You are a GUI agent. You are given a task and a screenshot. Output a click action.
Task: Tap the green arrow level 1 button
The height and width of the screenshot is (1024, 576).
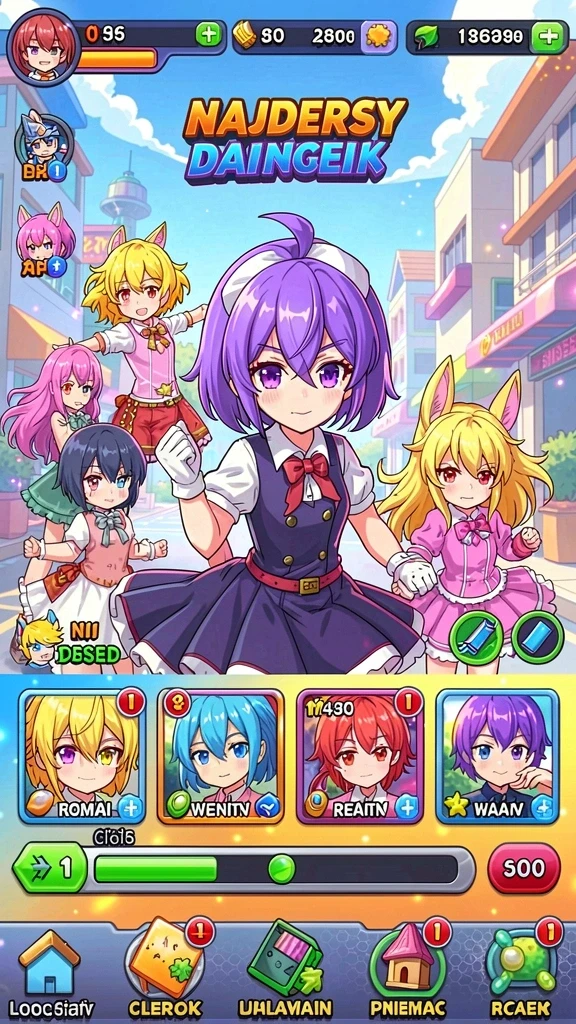50,868
